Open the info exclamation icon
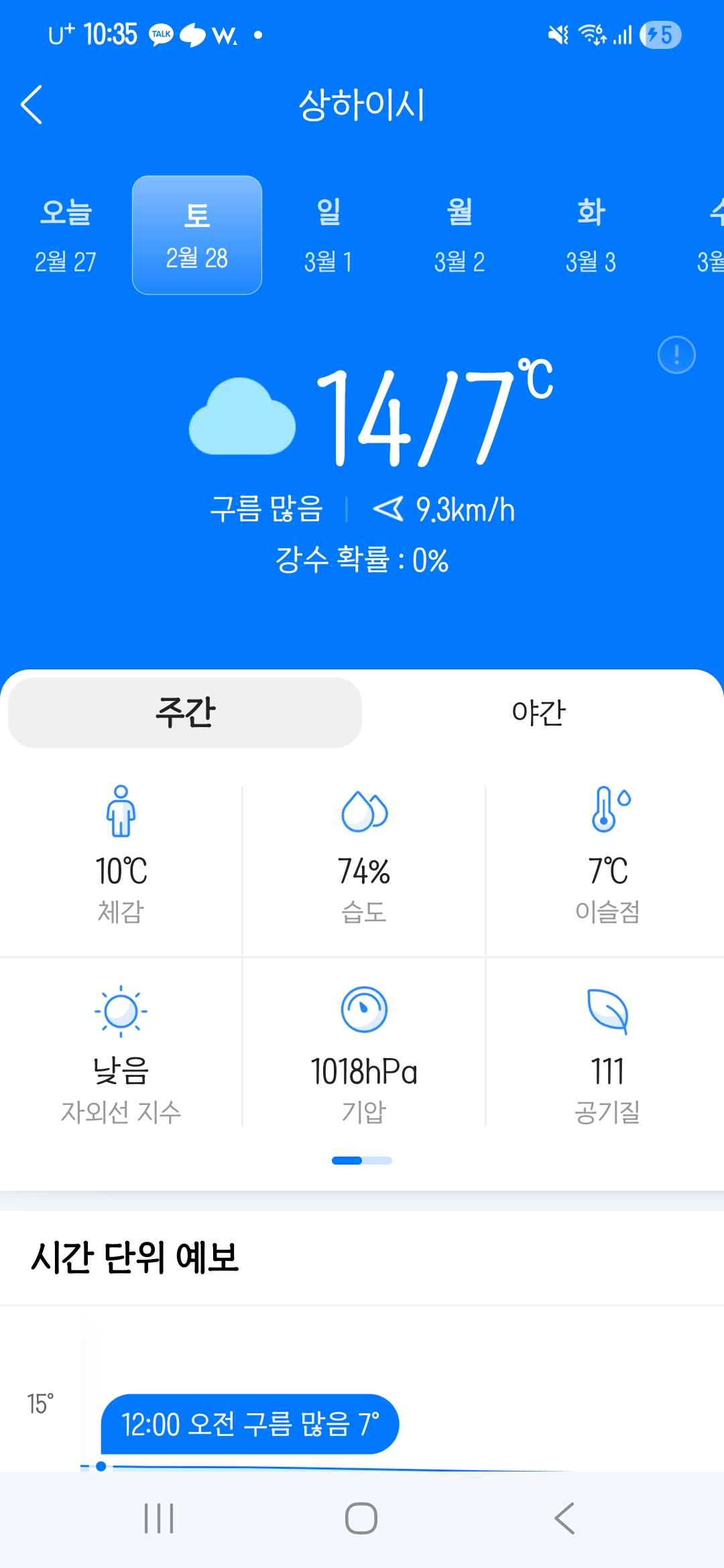 click(x=676, y=354)
